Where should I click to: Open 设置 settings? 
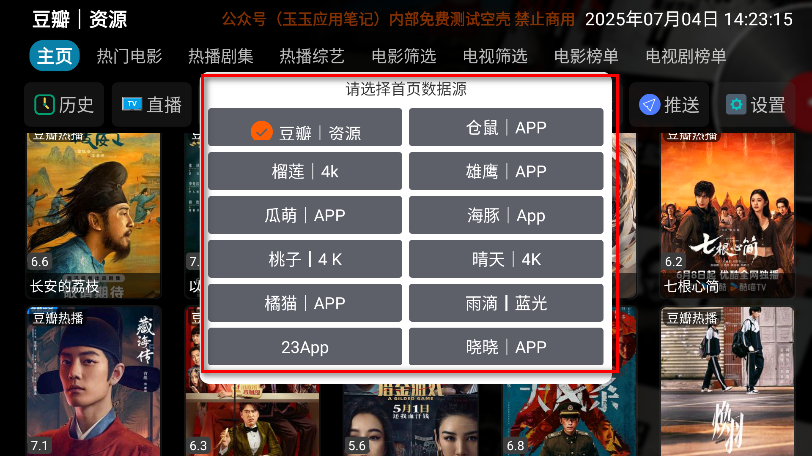(x=756, y=105)
